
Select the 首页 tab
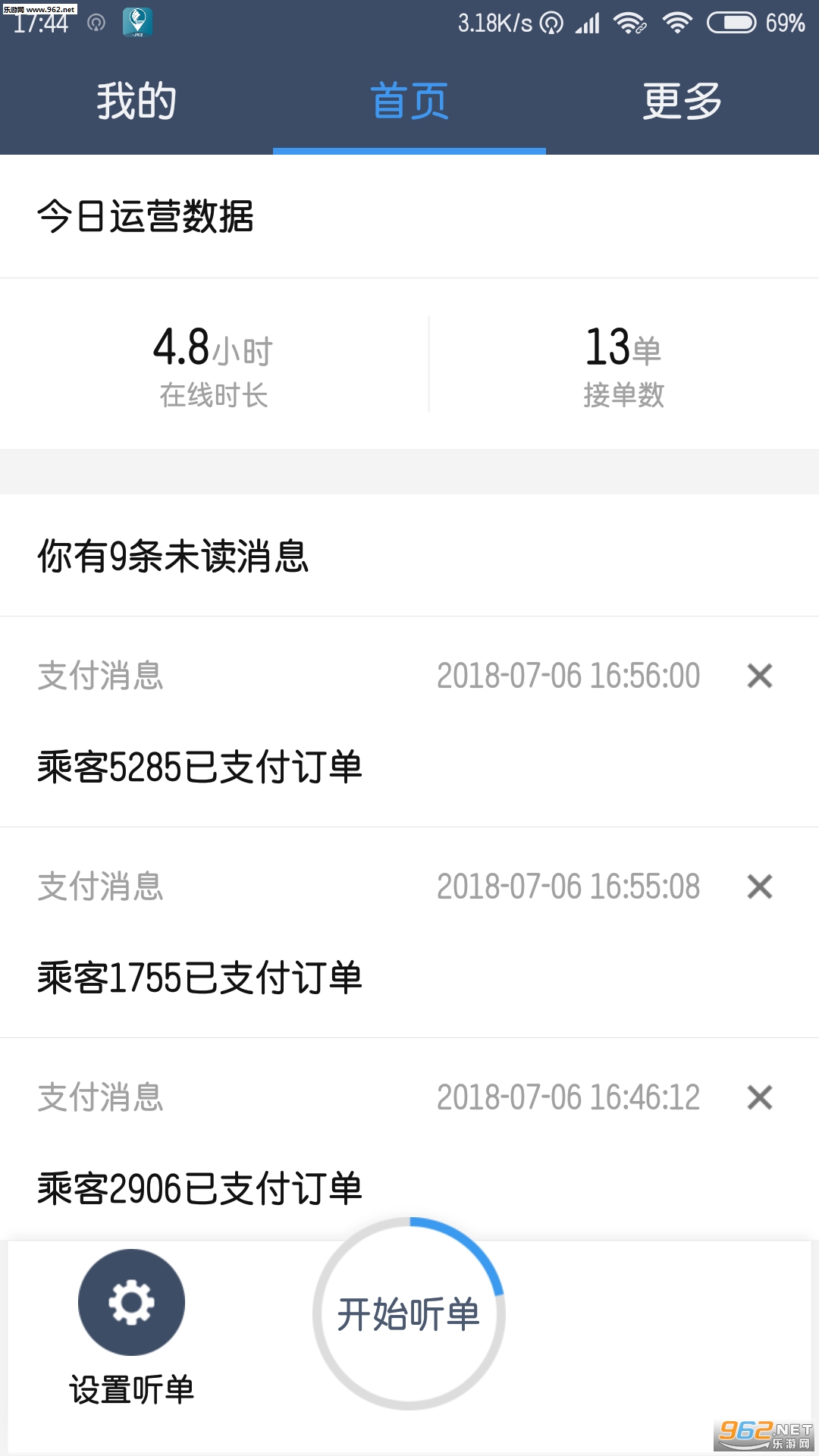click(x=409, y=101)
